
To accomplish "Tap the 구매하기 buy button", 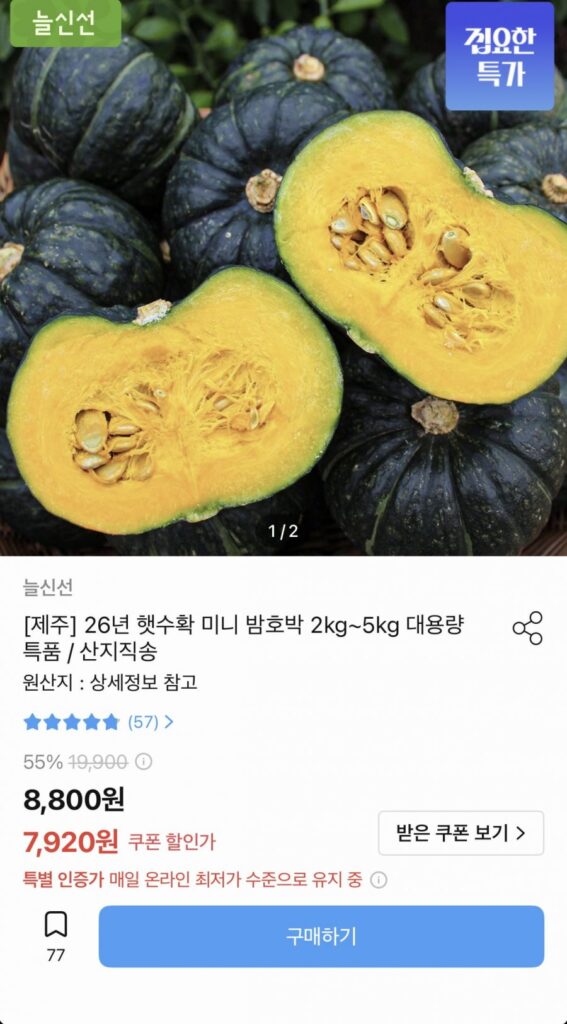I will point(321,936).
